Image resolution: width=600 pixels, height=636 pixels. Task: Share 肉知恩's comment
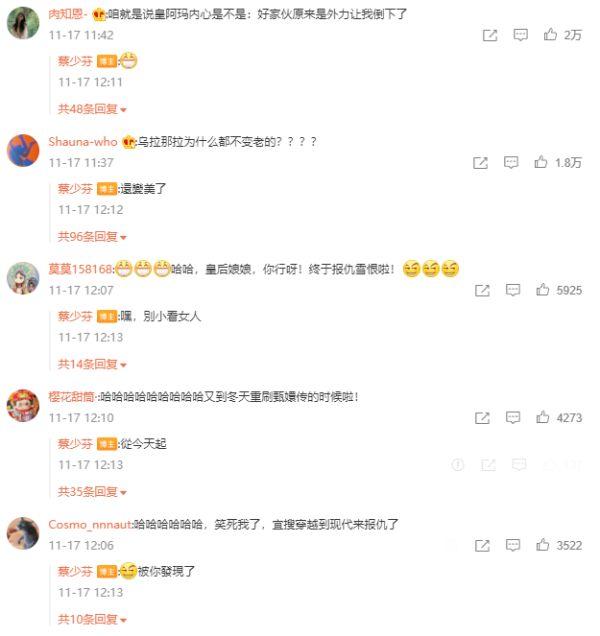point(489,35)
